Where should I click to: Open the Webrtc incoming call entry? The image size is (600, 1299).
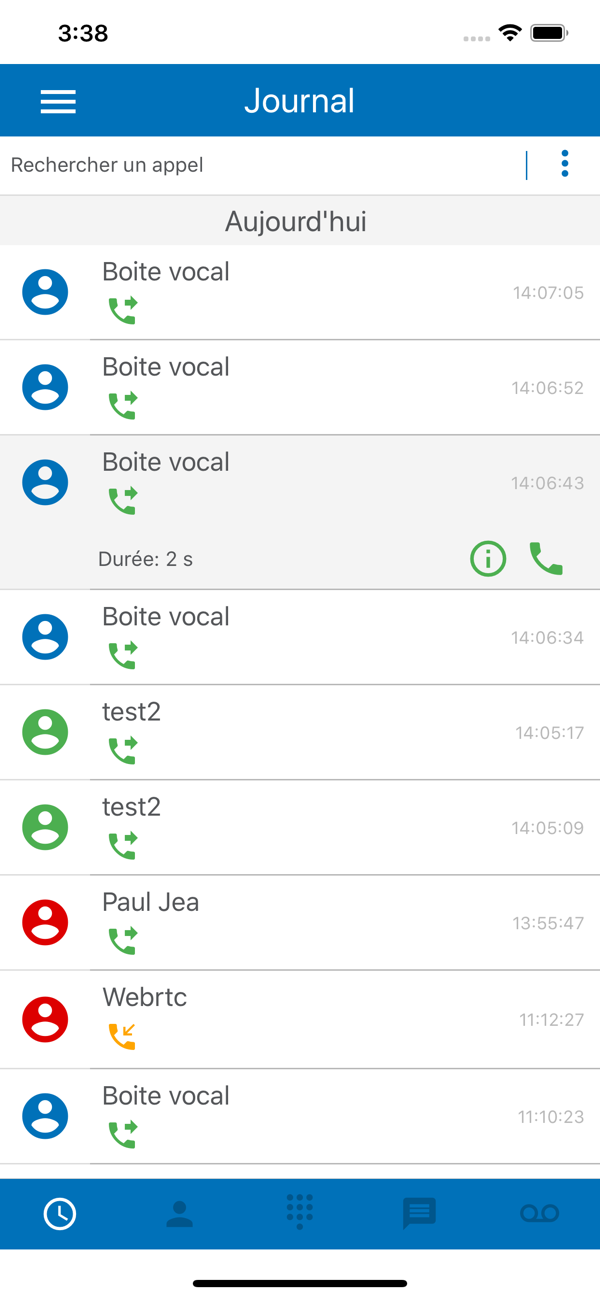300,1019
